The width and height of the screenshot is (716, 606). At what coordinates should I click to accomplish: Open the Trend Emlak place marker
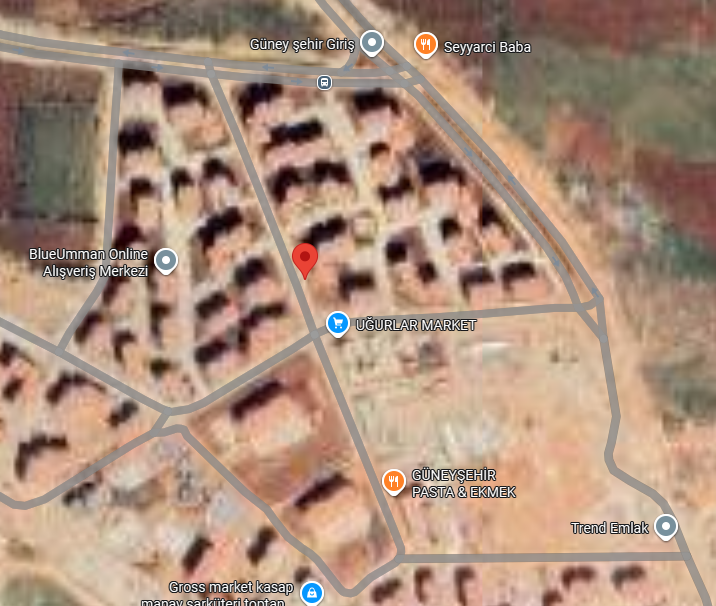point(666,526)
